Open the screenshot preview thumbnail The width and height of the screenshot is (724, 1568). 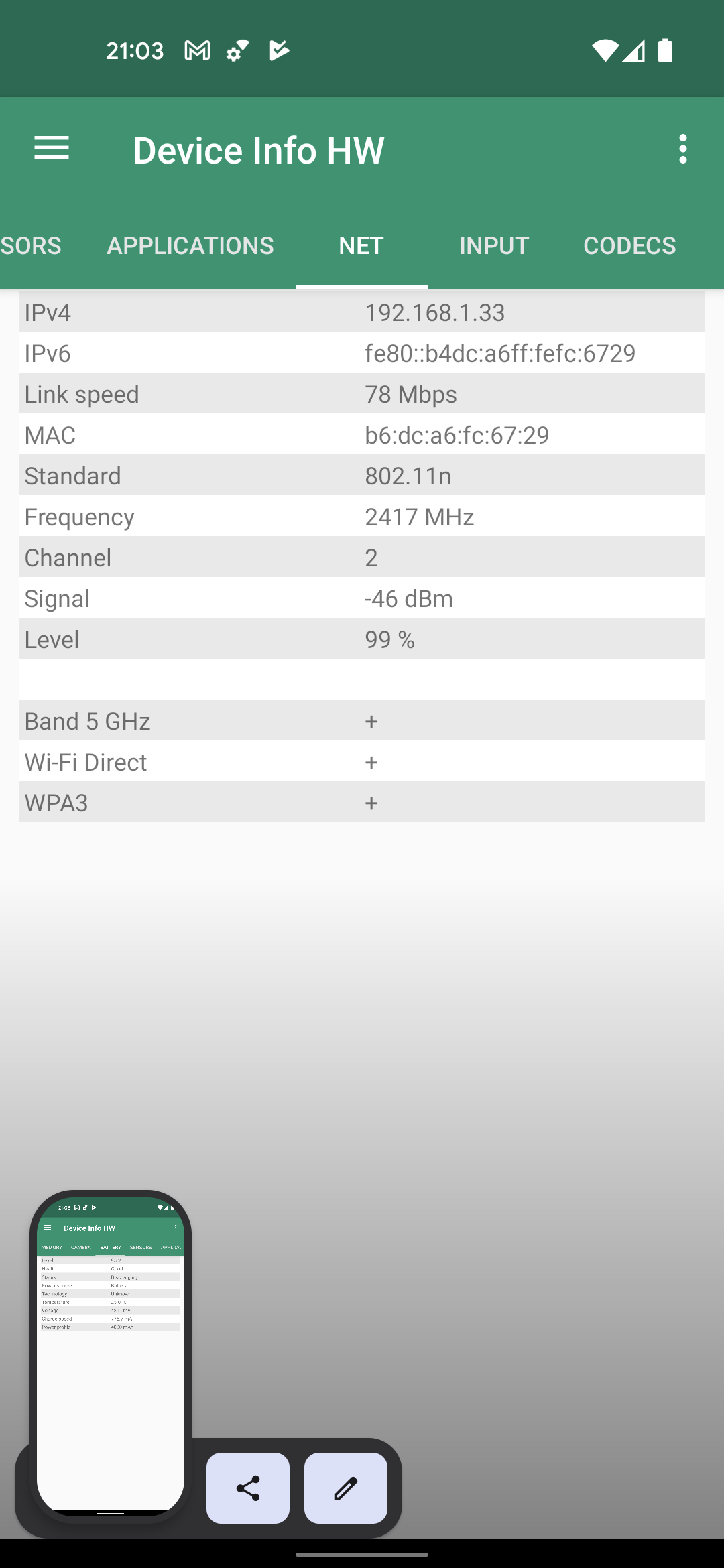click(x=111, y=1354)
